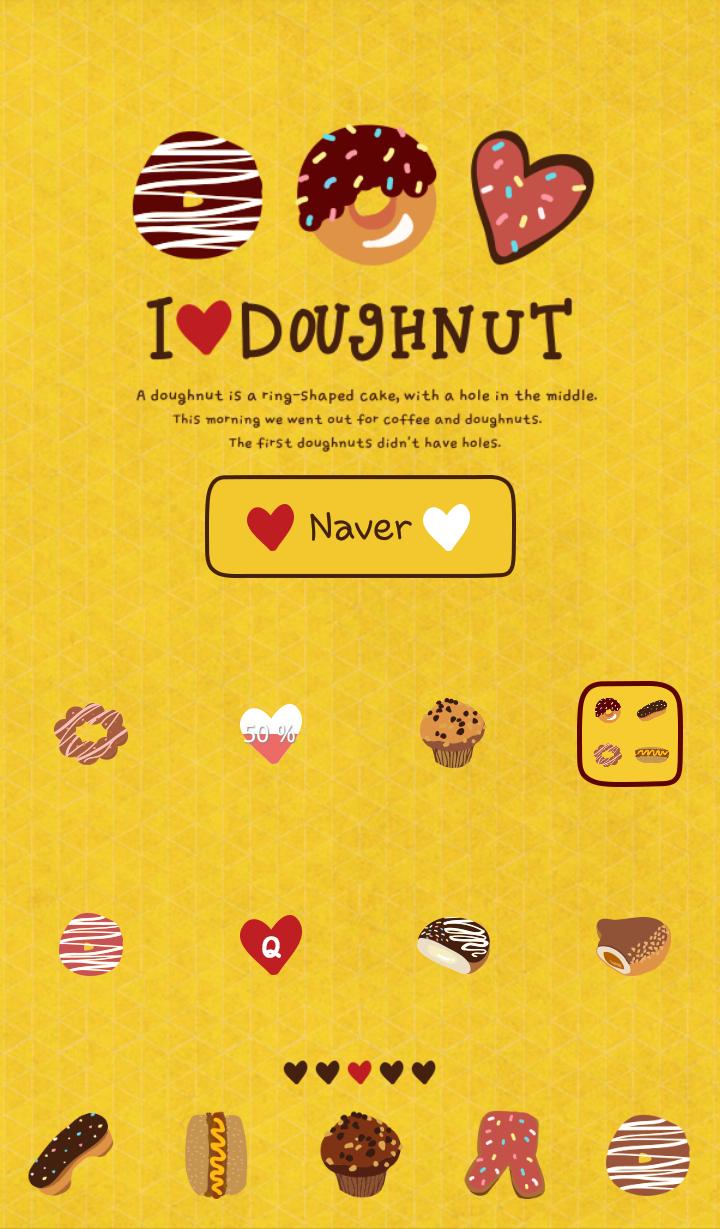Viewport: 720px width, 1229px height.
Task: Select the red heart page indicator
Action: tap(360, 1069)
